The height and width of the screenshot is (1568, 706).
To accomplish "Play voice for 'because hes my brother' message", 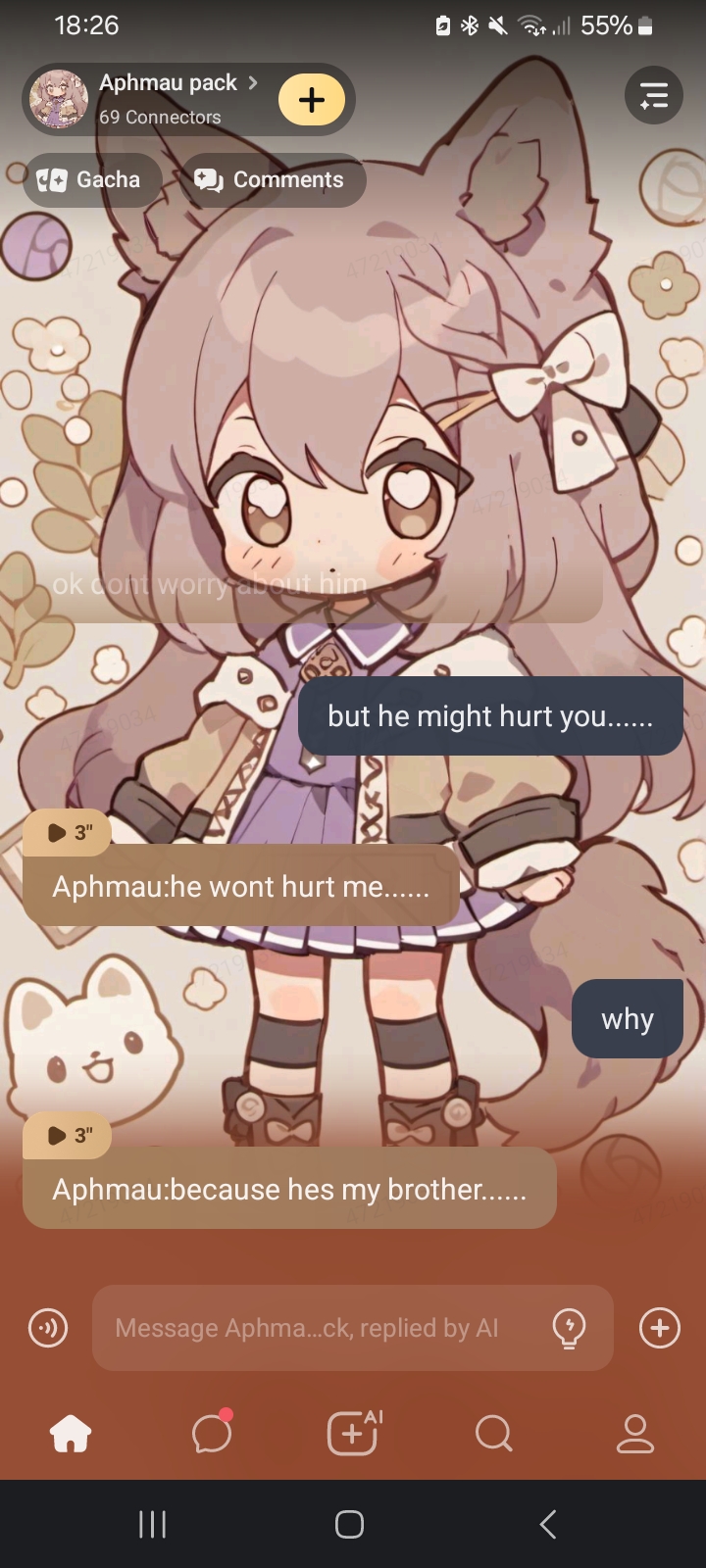I will click(x=67, y=1135).
